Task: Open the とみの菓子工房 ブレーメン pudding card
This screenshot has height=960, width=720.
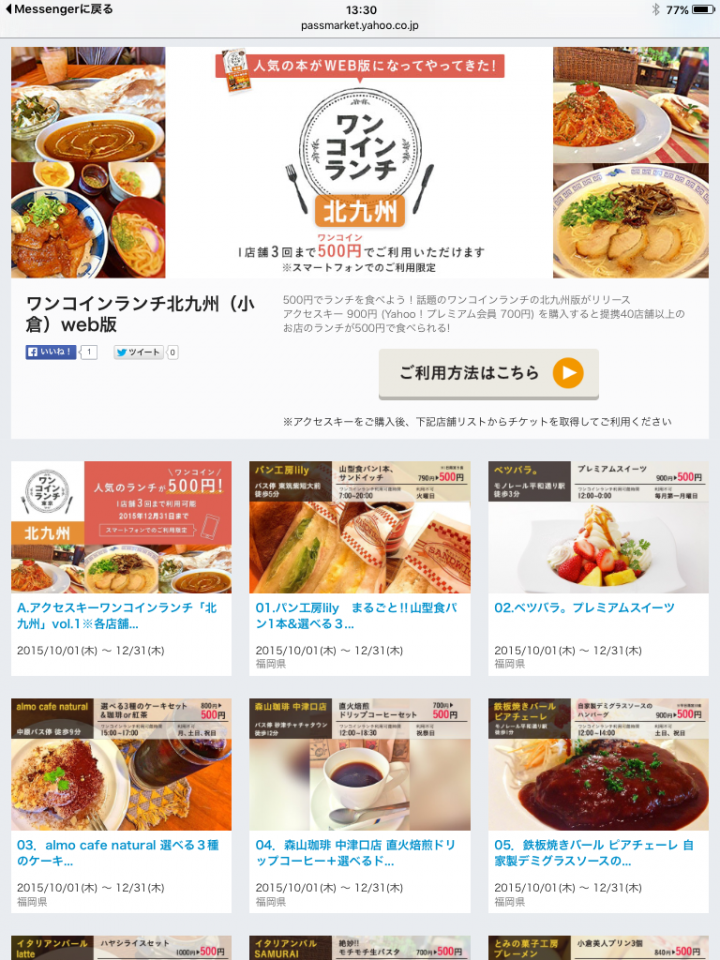Action: click(x=598, y=947)
